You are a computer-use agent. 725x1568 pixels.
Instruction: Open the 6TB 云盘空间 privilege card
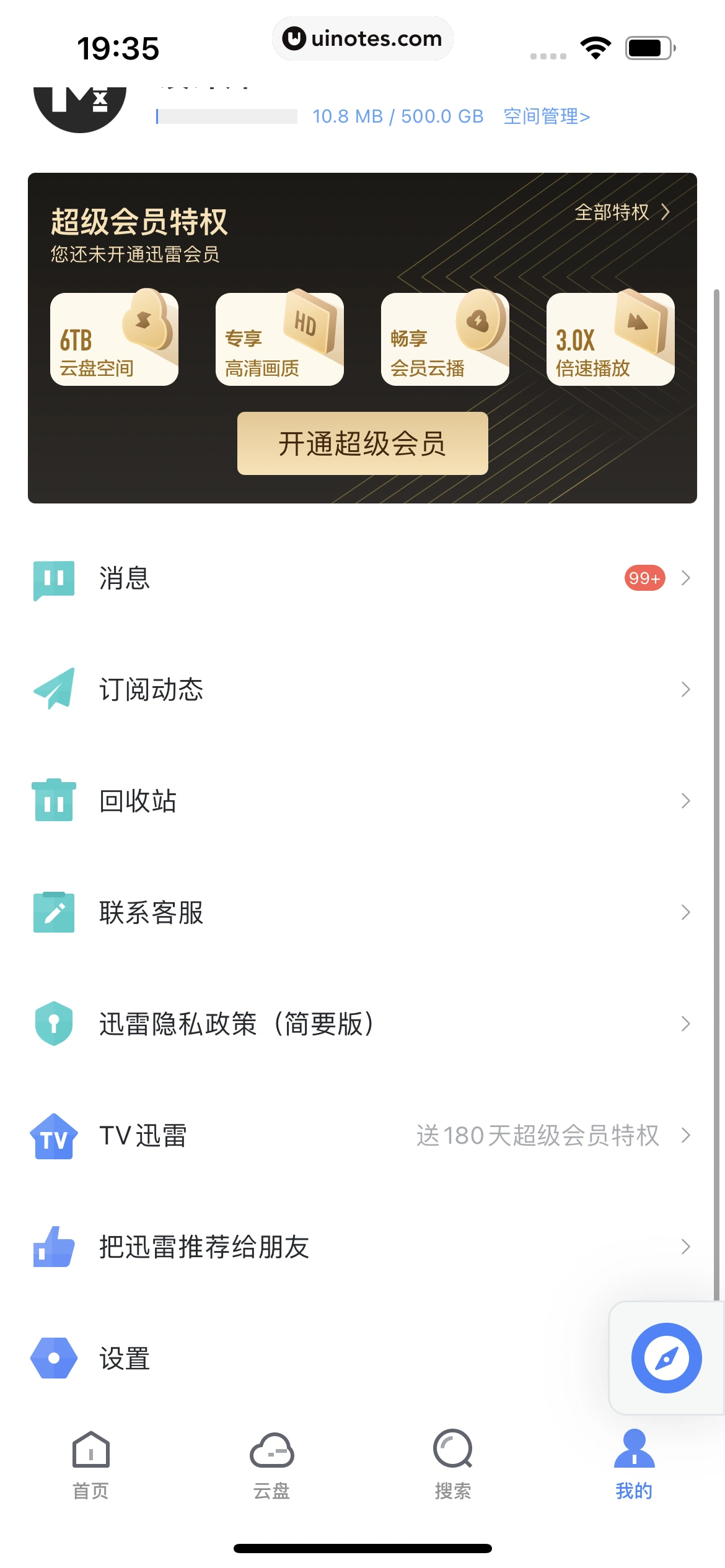pos(114,339)
